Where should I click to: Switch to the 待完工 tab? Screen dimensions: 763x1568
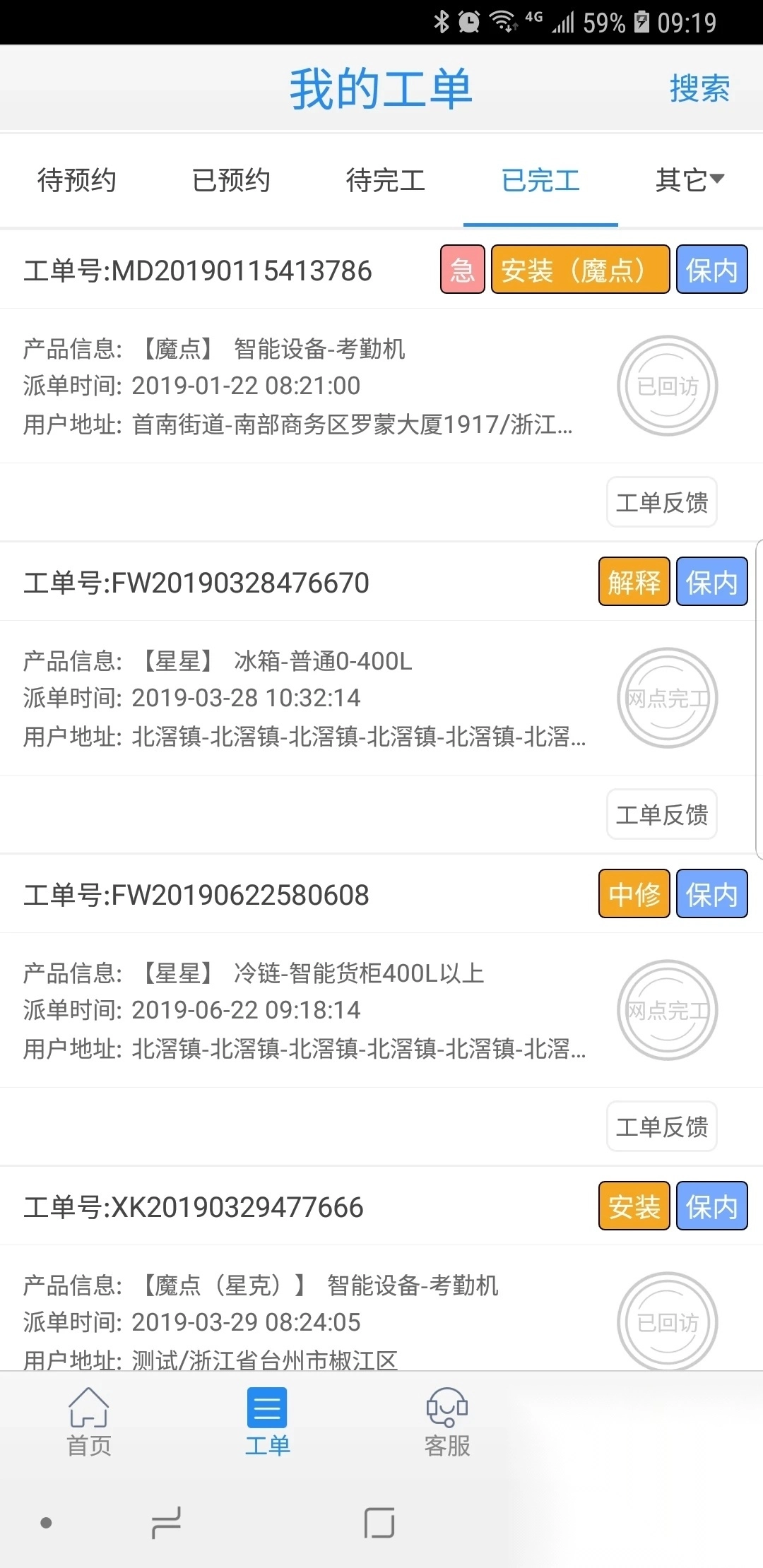coord(386,180)
